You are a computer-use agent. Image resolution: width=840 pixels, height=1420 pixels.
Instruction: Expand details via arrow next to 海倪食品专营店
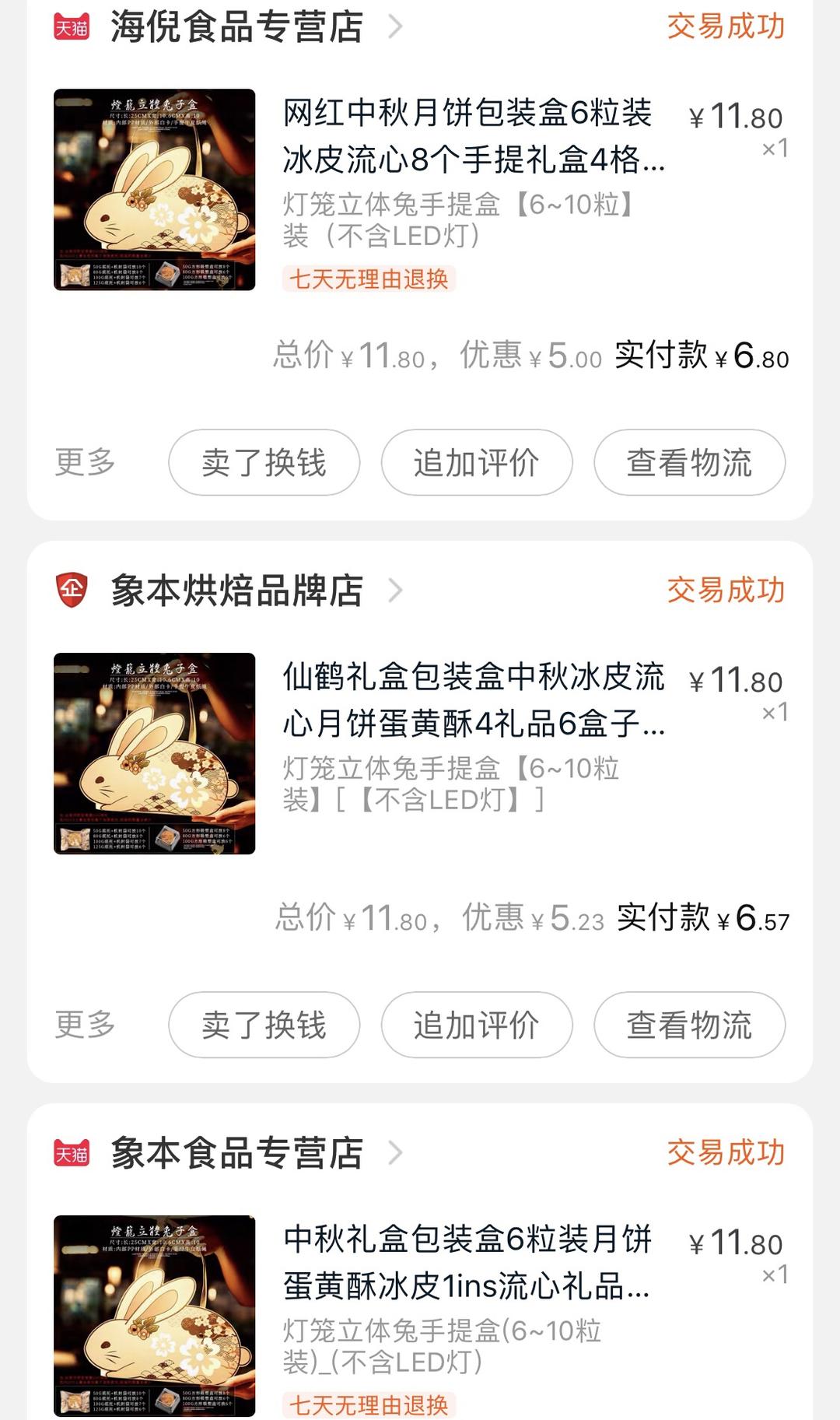(397, 27)
